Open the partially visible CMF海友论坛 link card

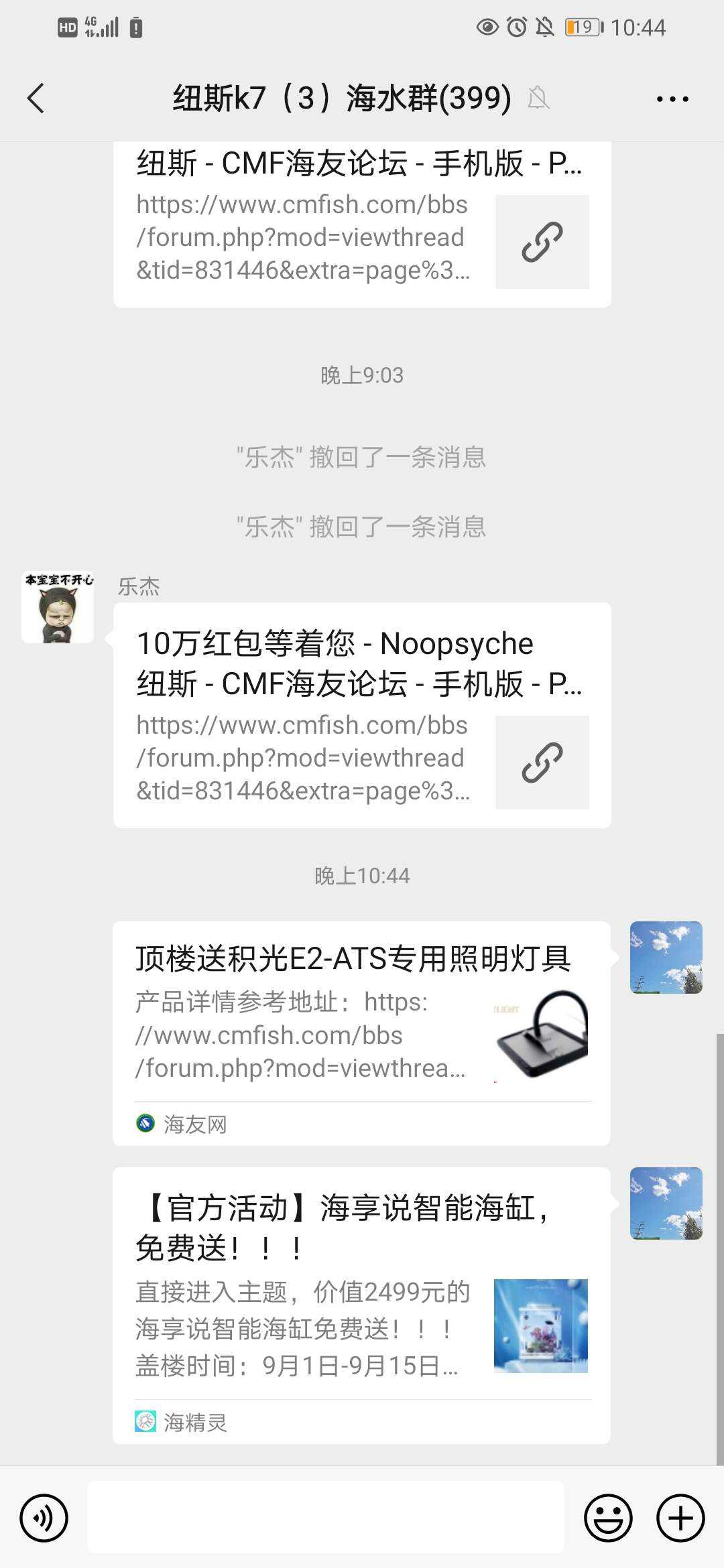tap(362, 224)
